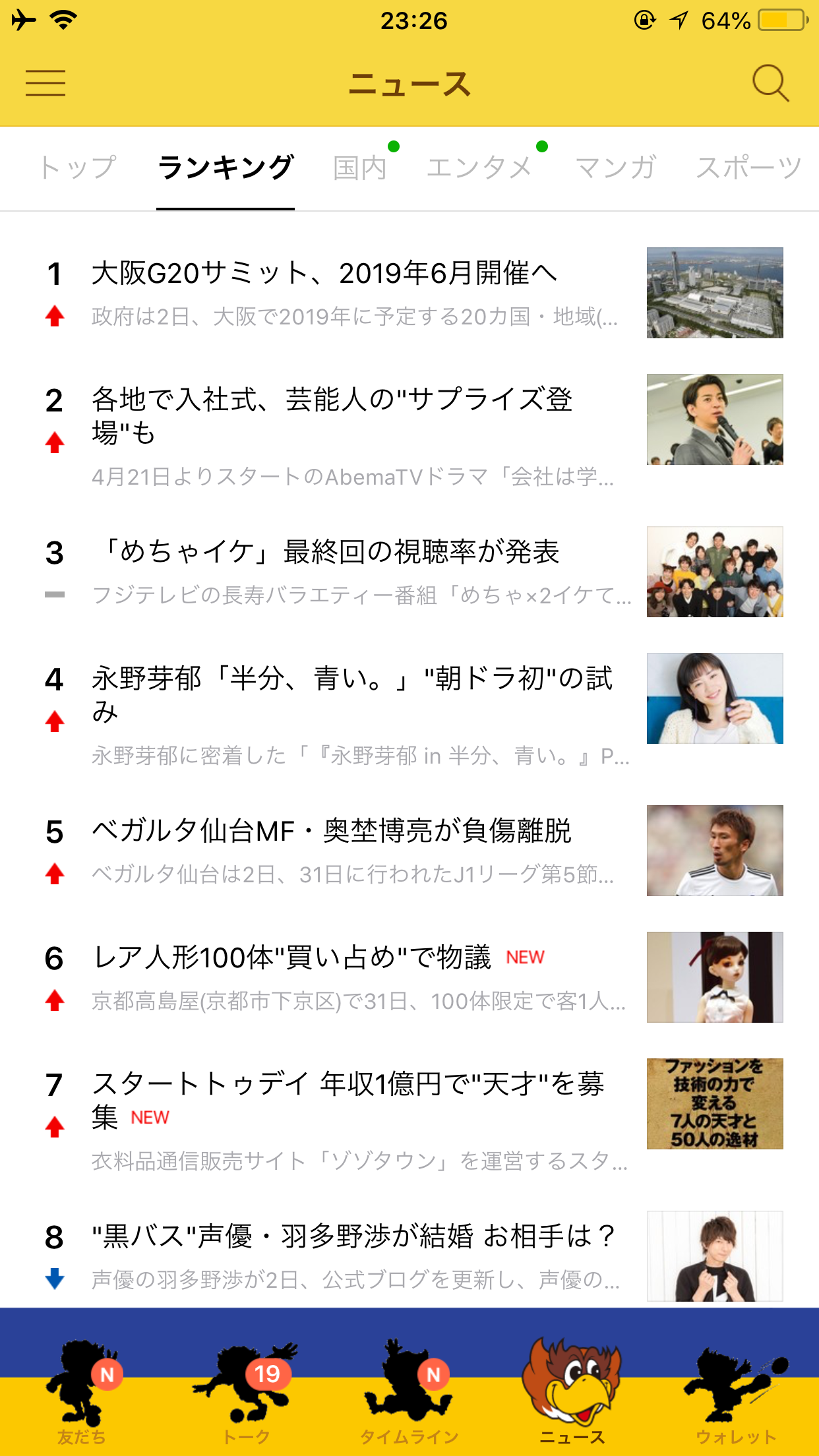This screenshot has height=1456, width=819.
Task: Open the スタートトゥデイ 年収1億円 story
Action: [348, 1099]
